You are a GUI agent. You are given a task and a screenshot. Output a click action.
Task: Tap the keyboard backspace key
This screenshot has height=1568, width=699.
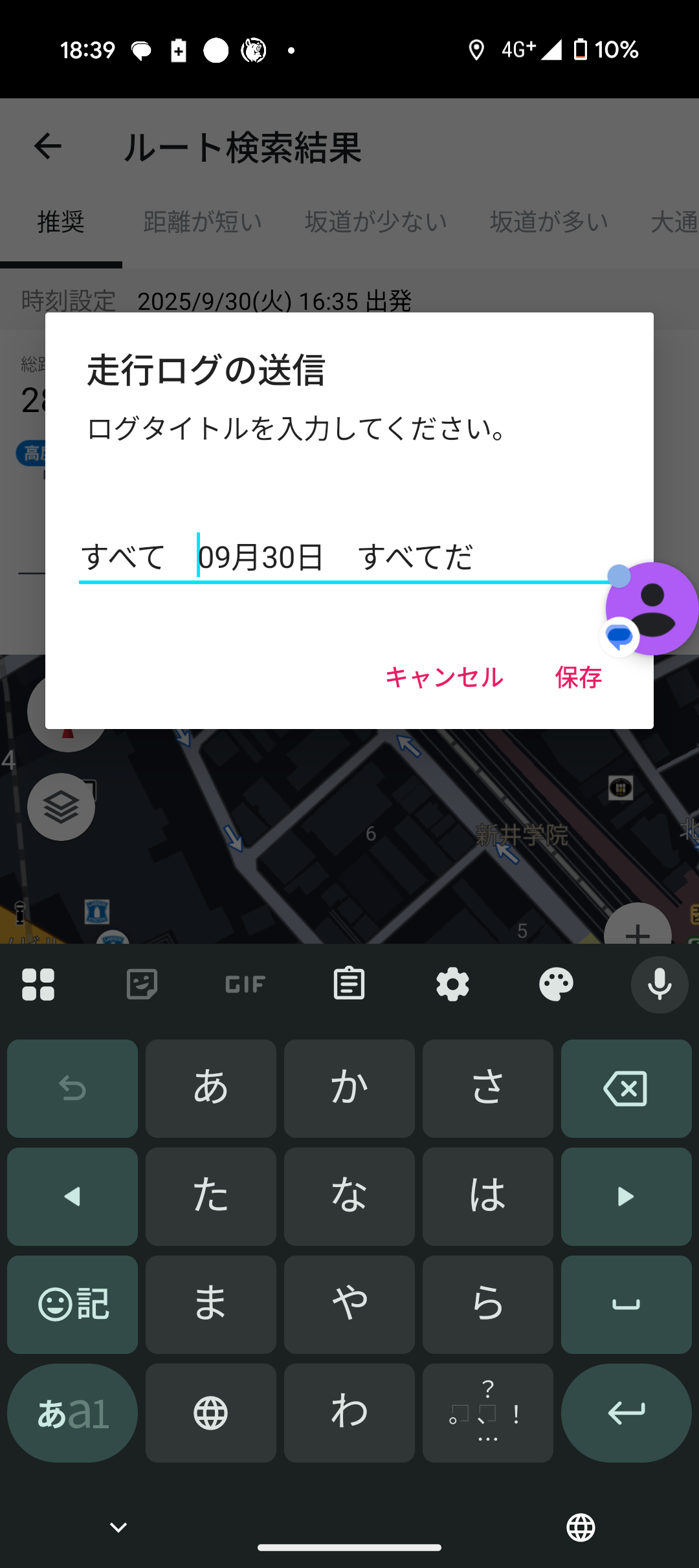click(626, 1089)
